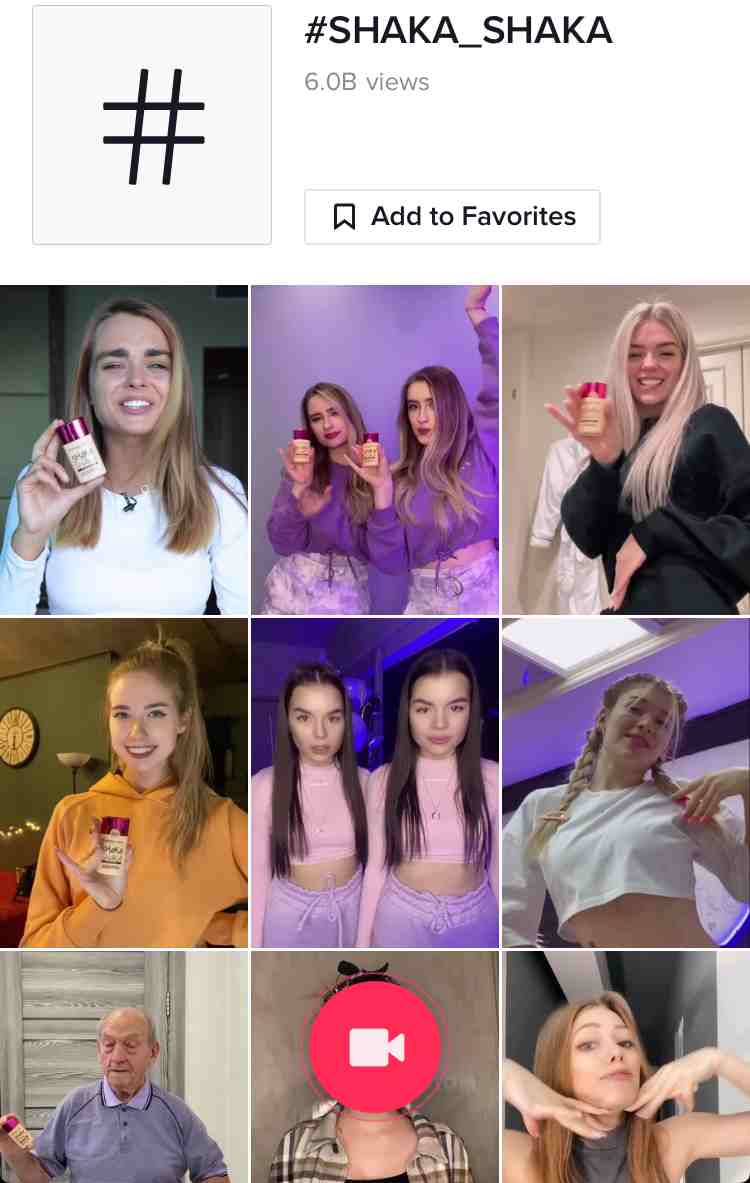Open video of girl in orange hoodie
The width and height of the screenshot is (750, 1183).
(x=124, y=782)
